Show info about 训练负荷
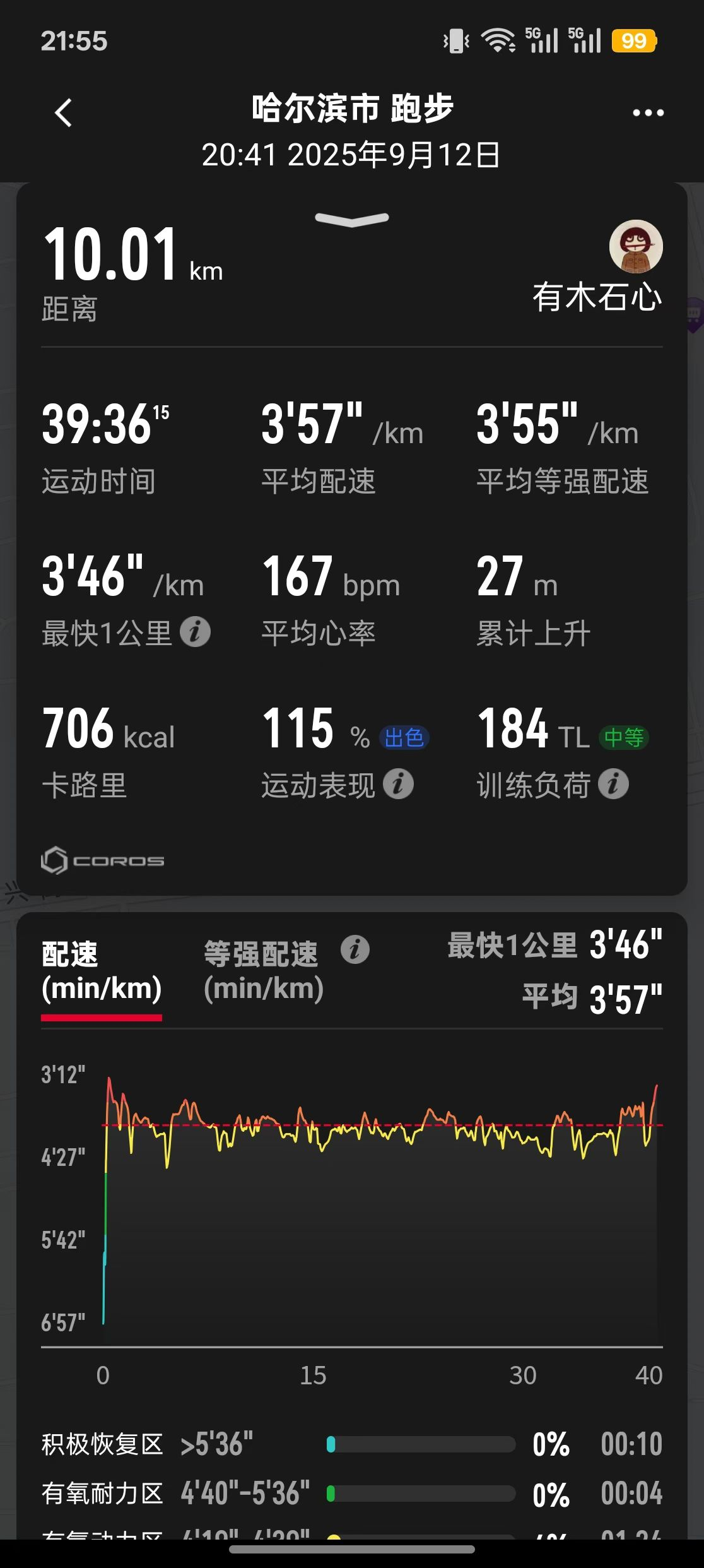Viewport: 704px width, 1568px height. coord(613,784)
